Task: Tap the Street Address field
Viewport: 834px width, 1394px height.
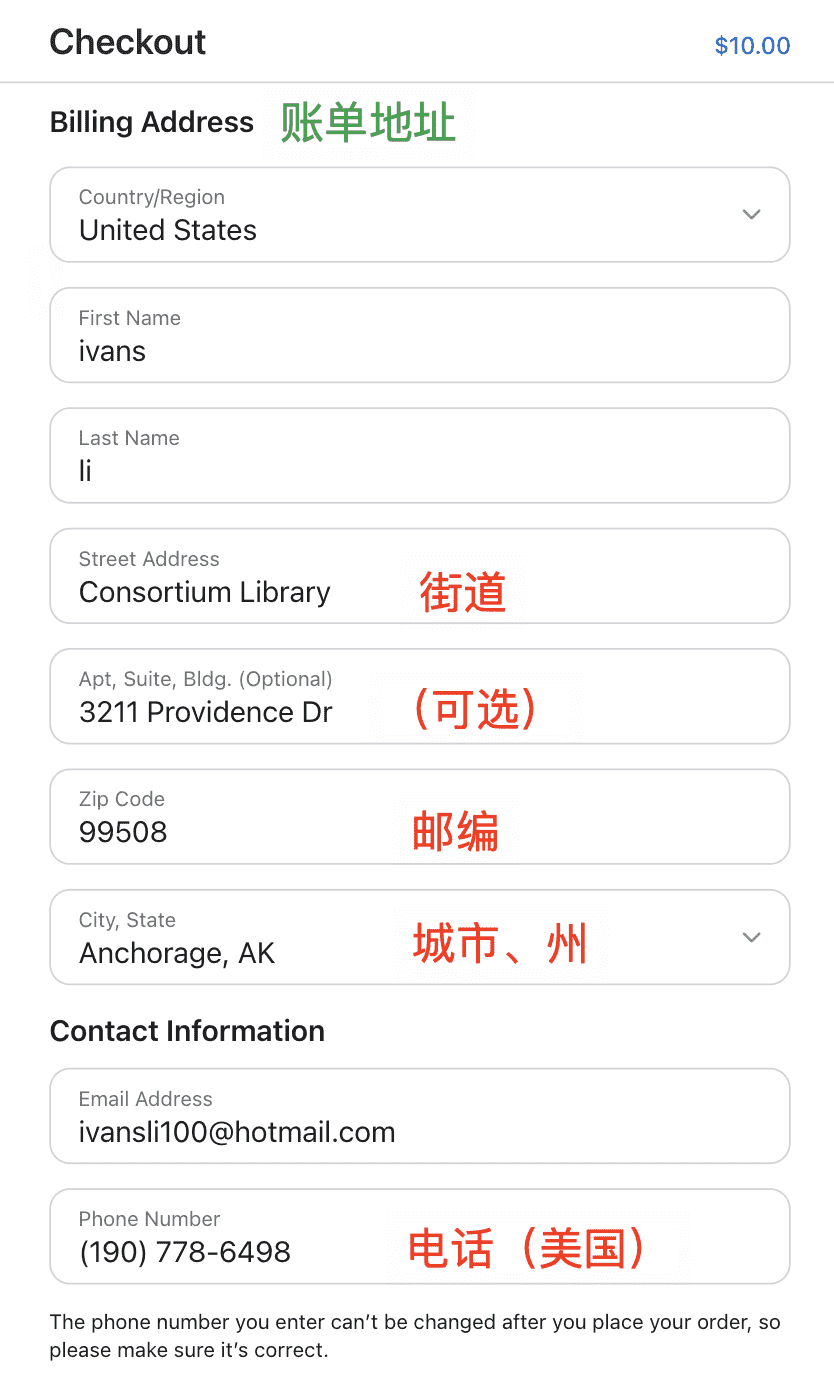Action: tap(419, 576)
